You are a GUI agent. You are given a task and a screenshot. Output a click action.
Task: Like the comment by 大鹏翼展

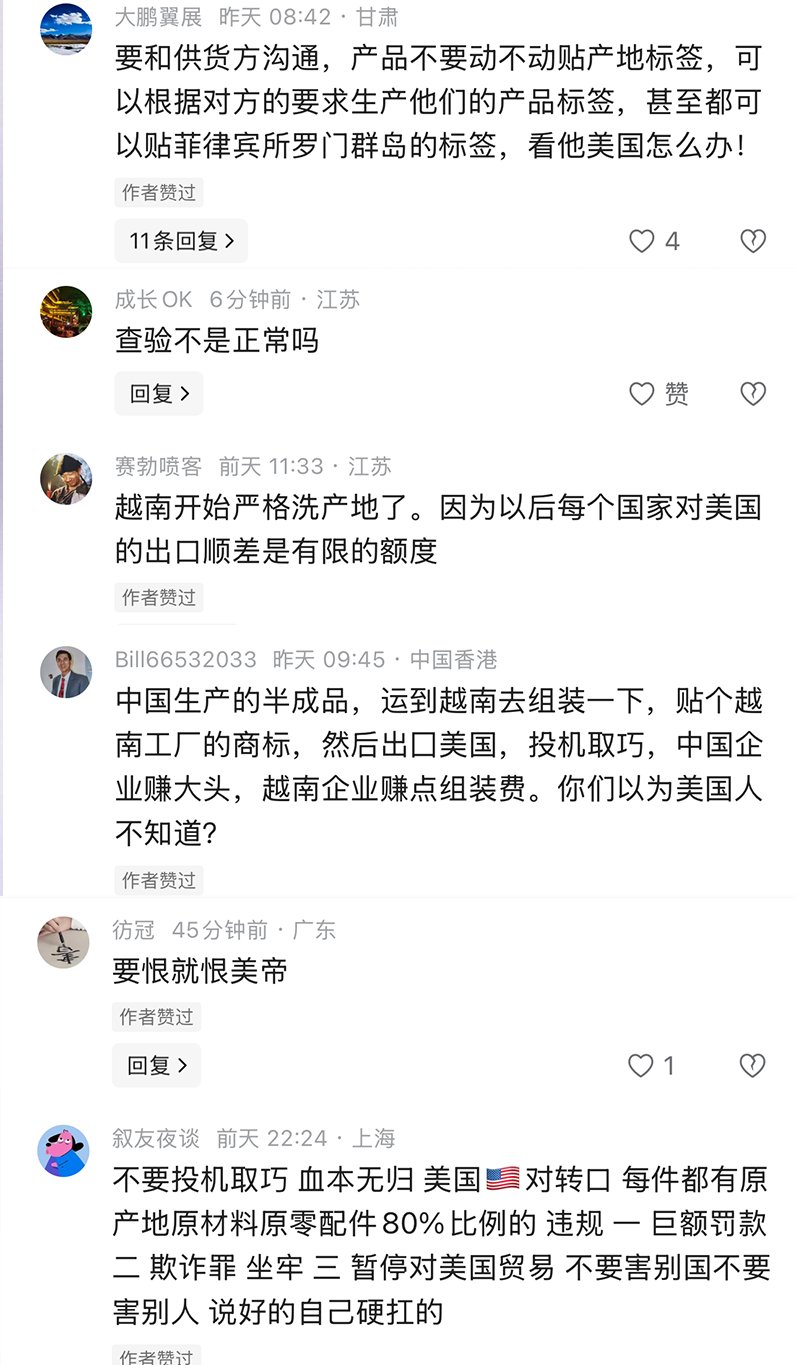click(x=642, y=241)
